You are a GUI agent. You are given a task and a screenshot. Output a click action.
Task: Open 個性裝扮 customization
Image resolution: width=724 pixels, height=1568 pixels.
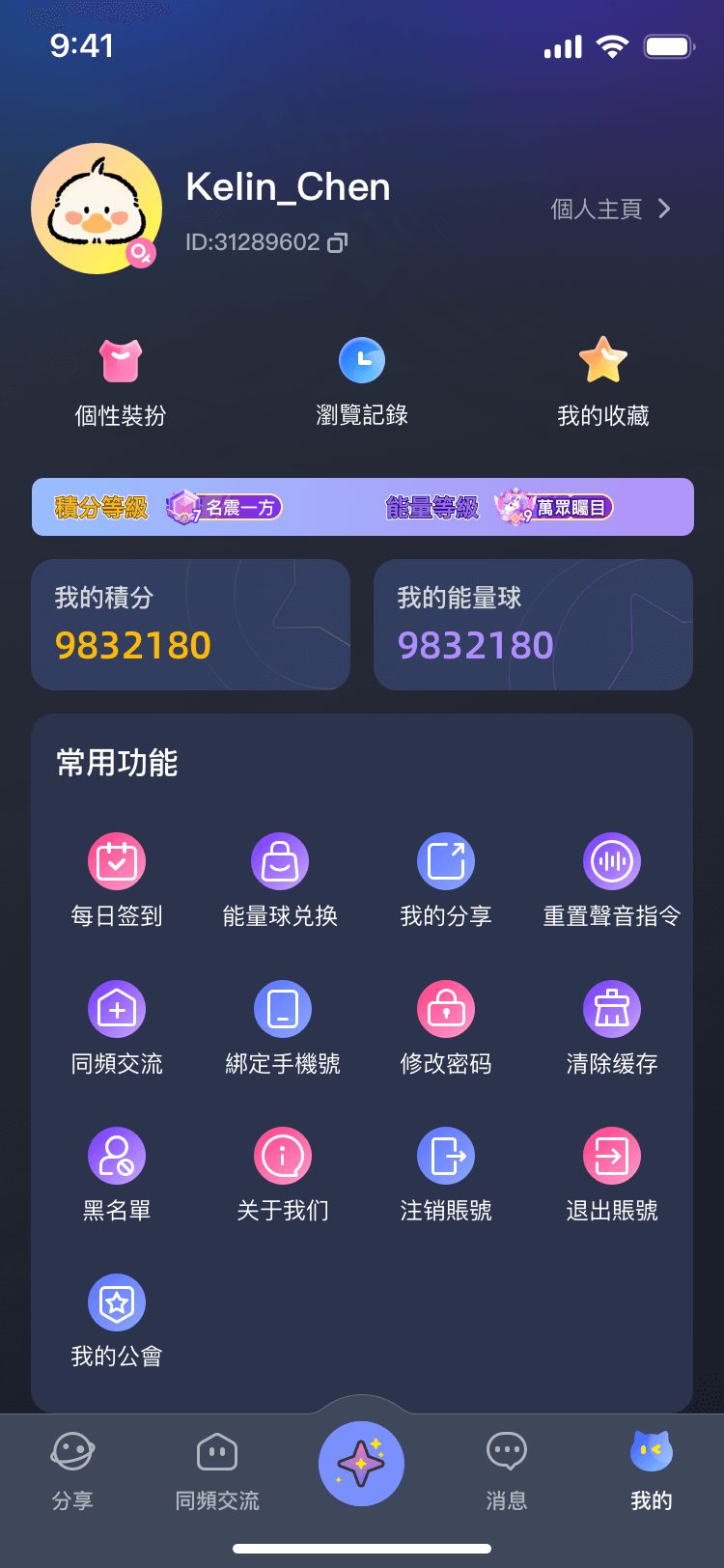[121, 382]
